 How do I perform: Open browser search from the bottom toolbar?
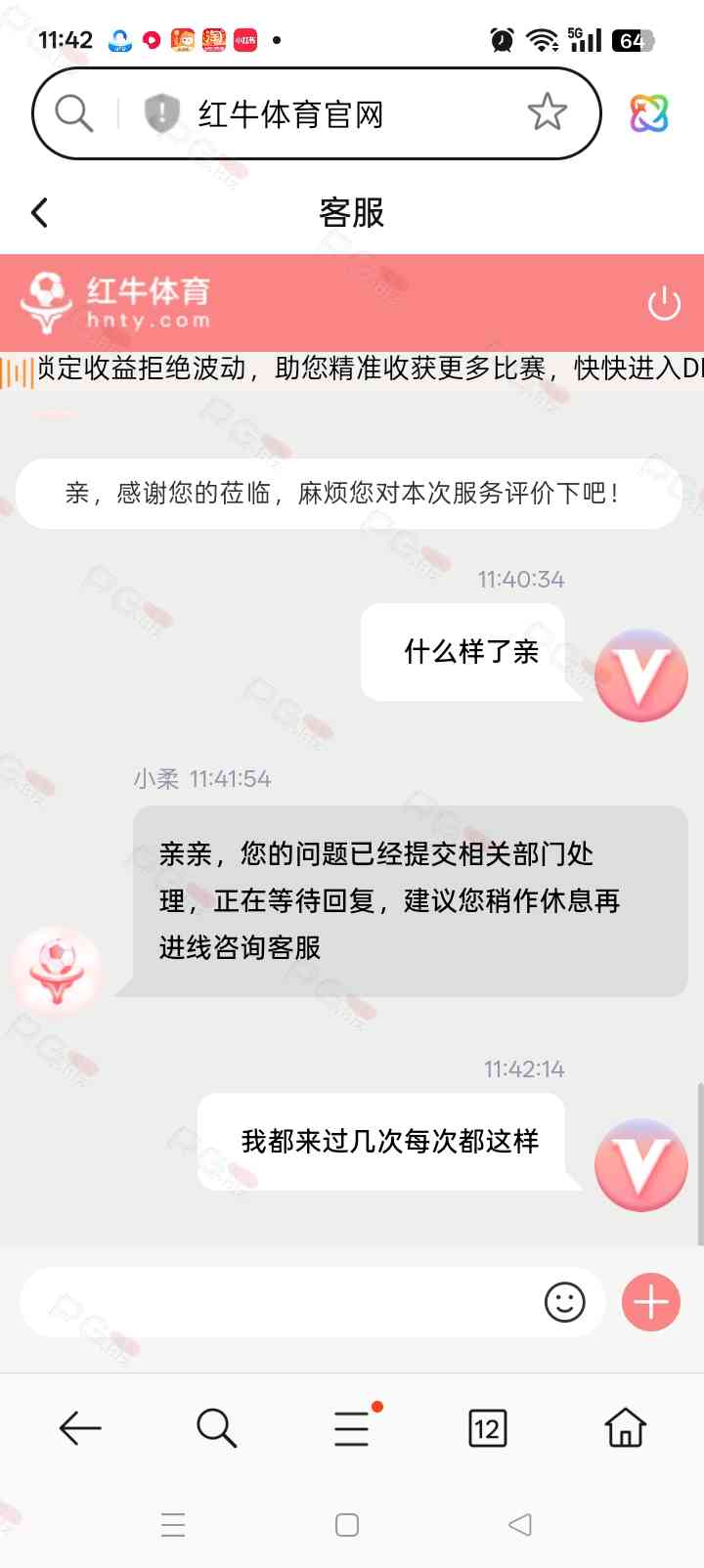tap(216, 1428)
